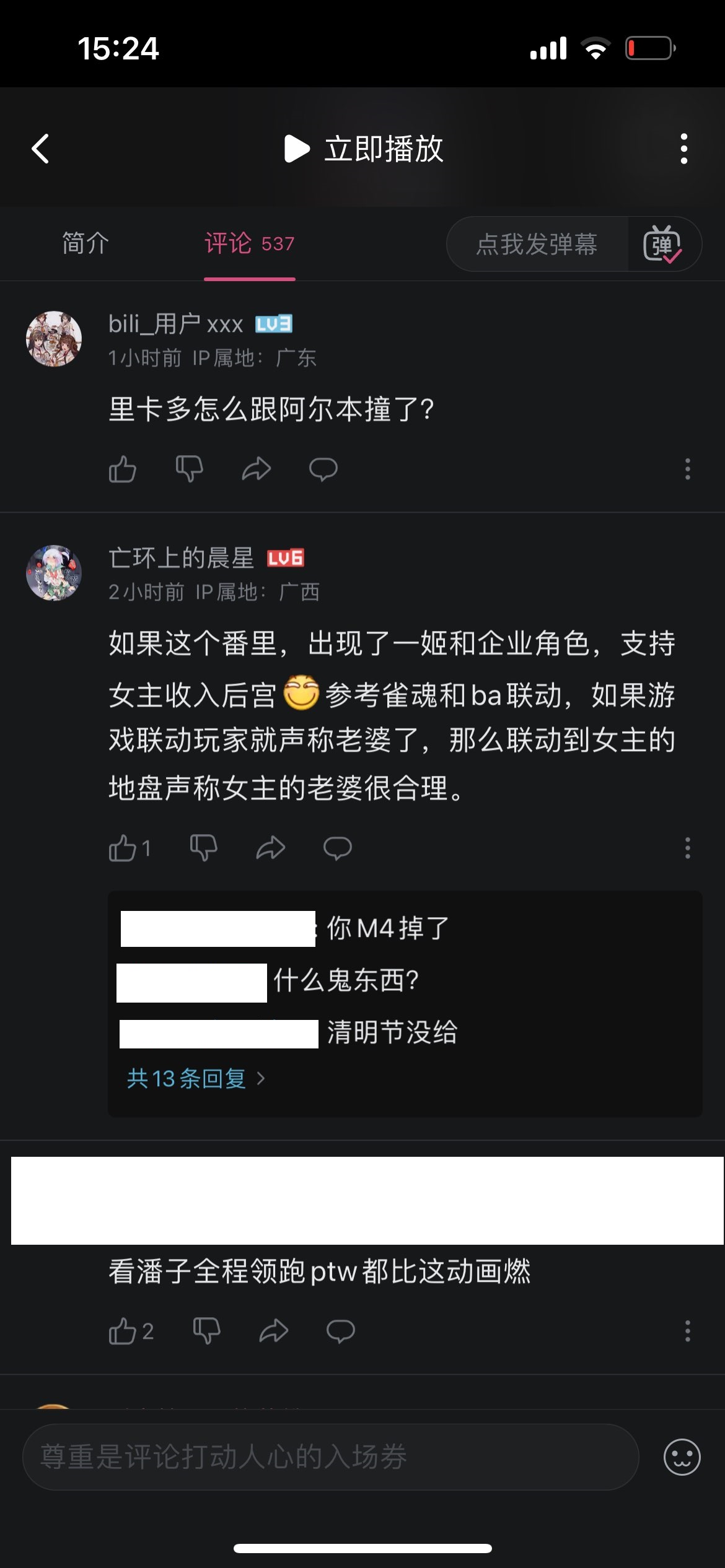Screen dimensions: 725x1568
Task: Reply to 亡环上的晨星's comment
Action: click(x=337, y=848)
